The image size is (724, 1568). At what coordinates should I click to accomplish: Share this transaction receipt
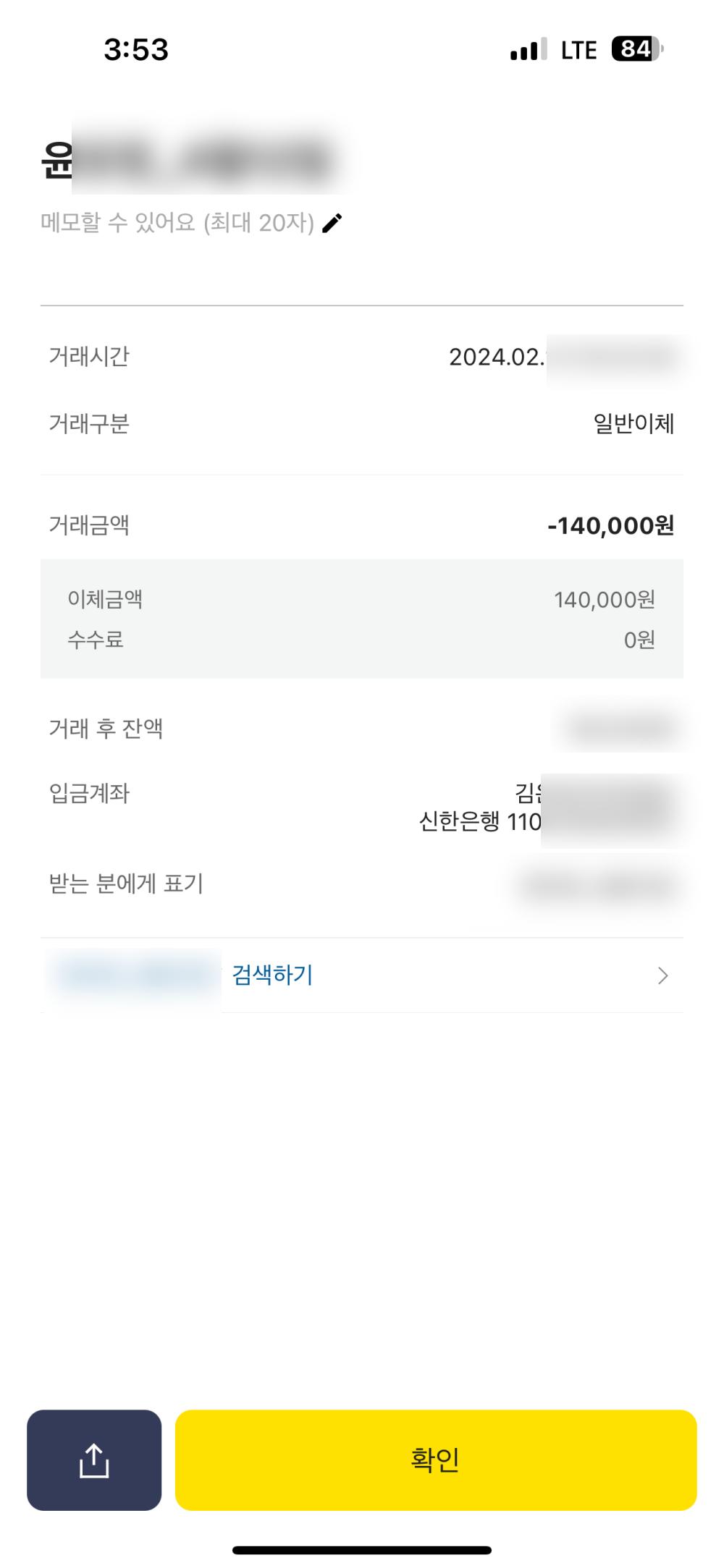(x=94, y=1459)
